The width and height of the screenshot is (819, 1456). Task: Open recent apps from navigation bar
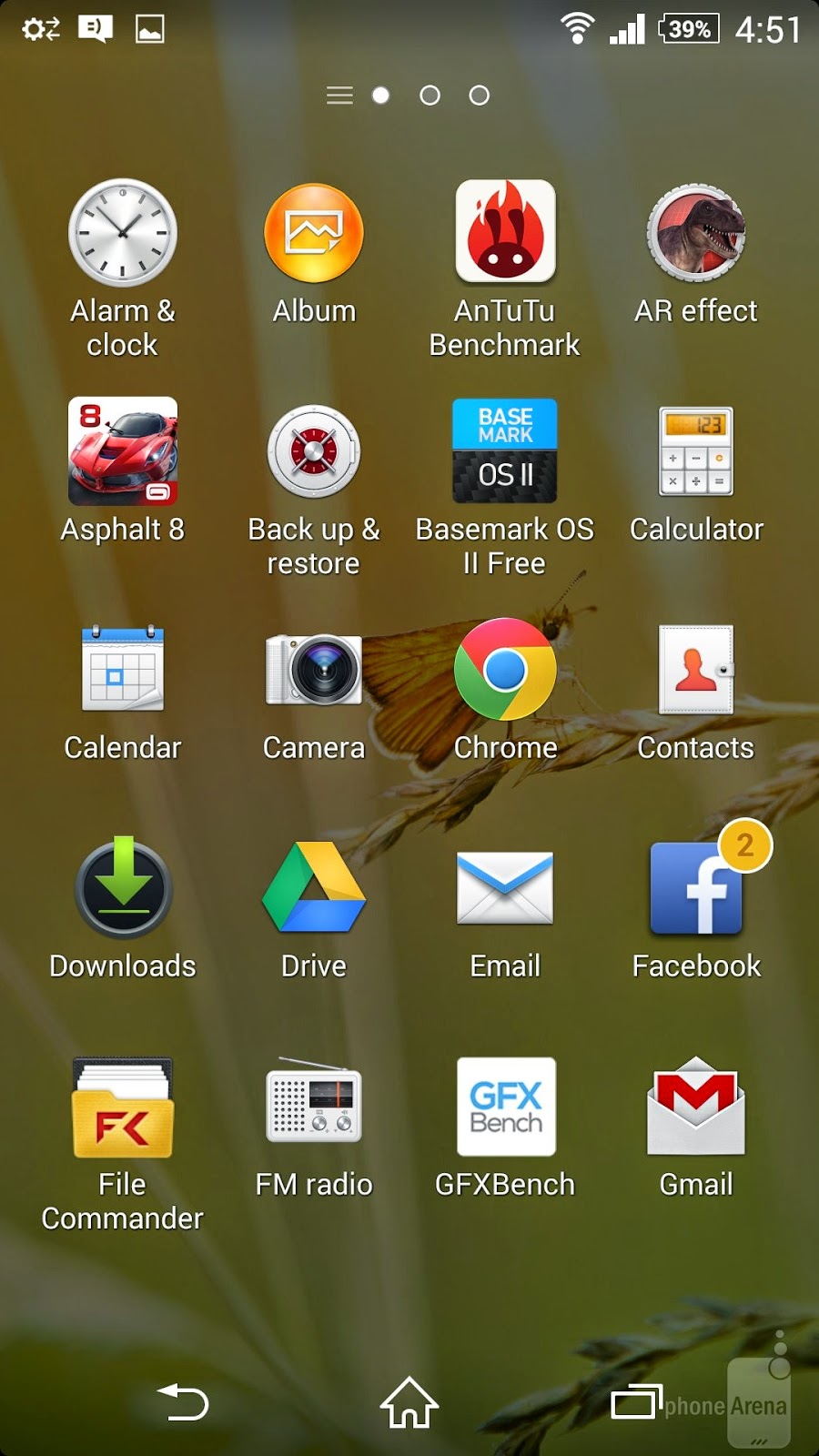coord(636,1402)
